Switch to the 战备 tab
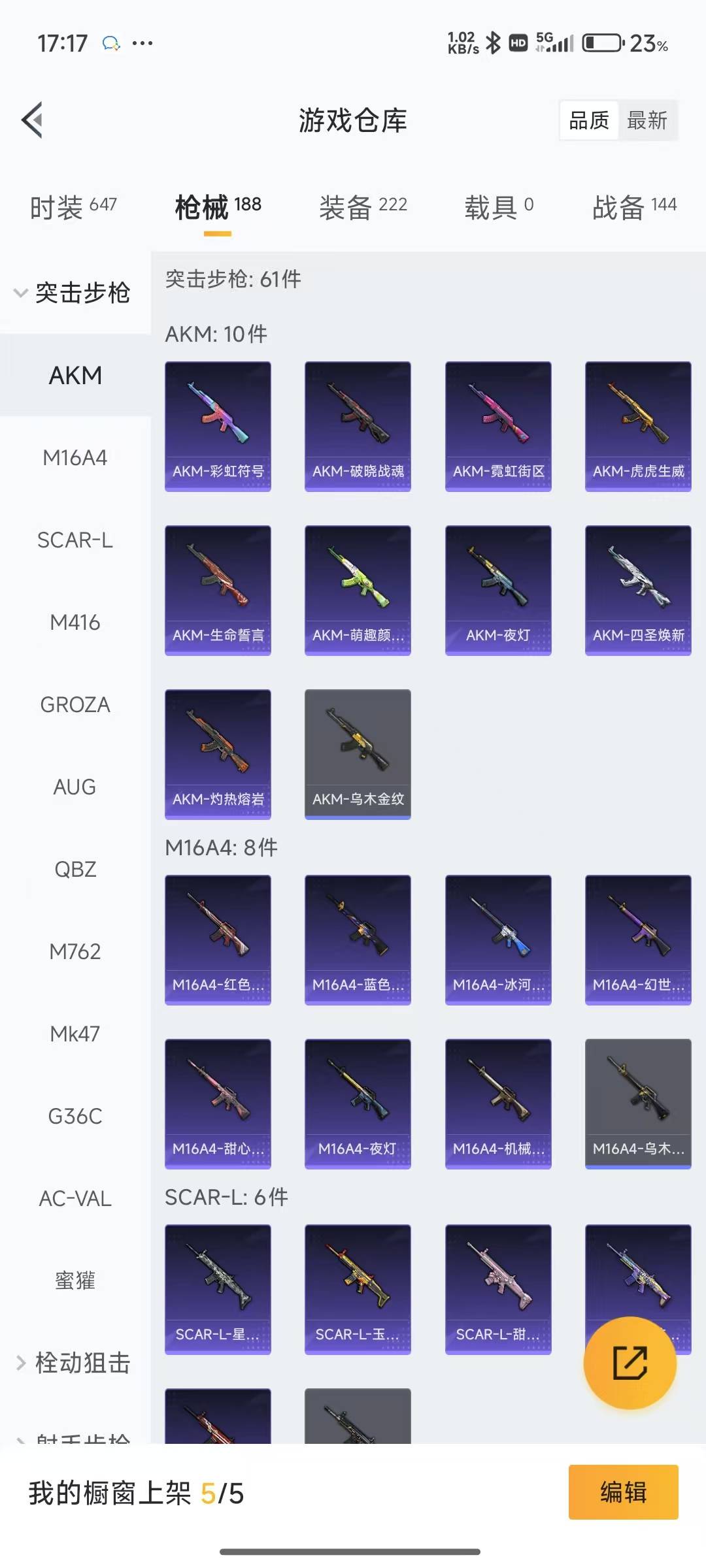This screenshot has height=1568, width=706. click(x=633, y=207)
